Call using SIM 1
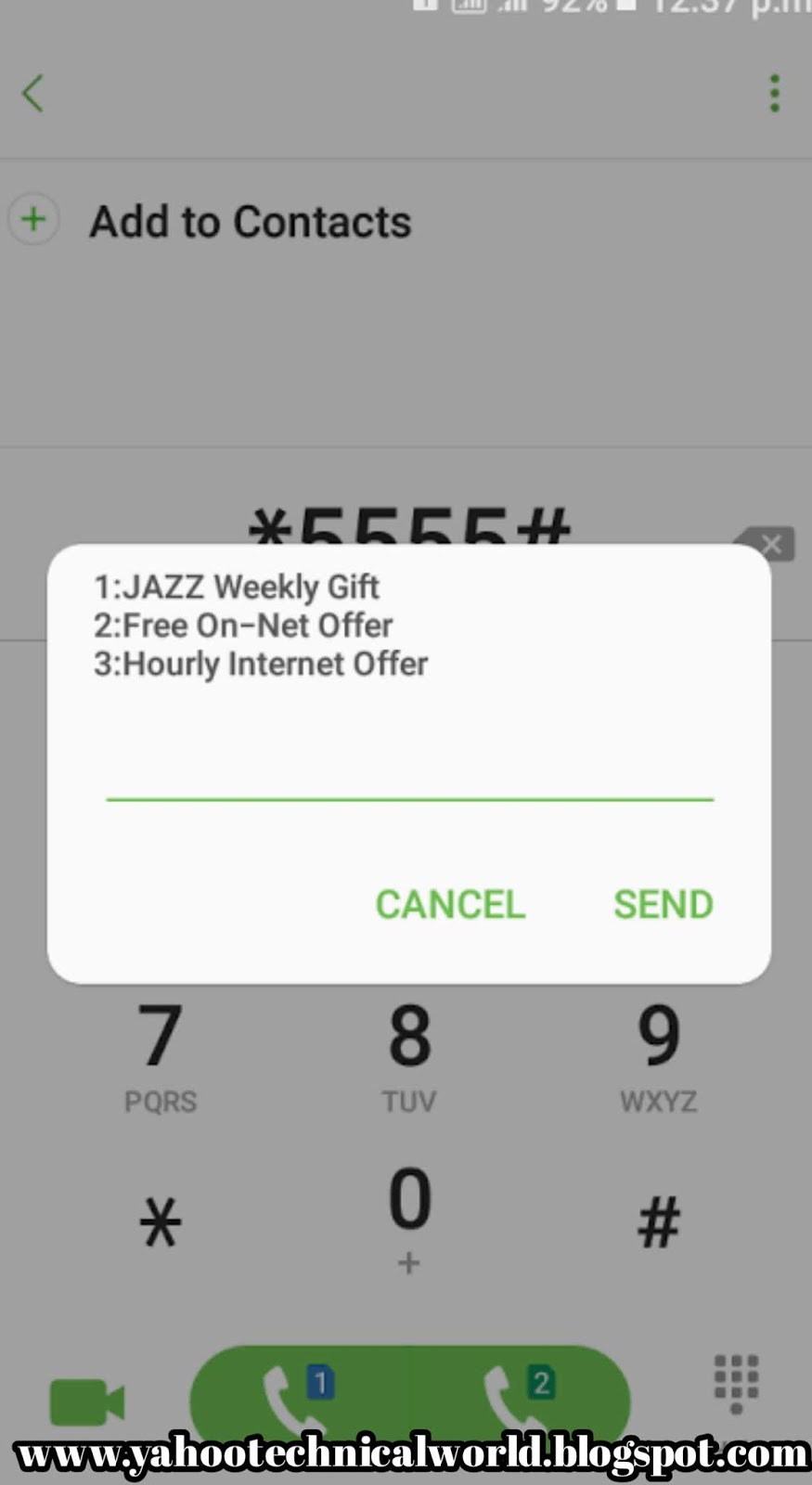Viewport: 812px width, 1485px height. (x=299, y=1397)
